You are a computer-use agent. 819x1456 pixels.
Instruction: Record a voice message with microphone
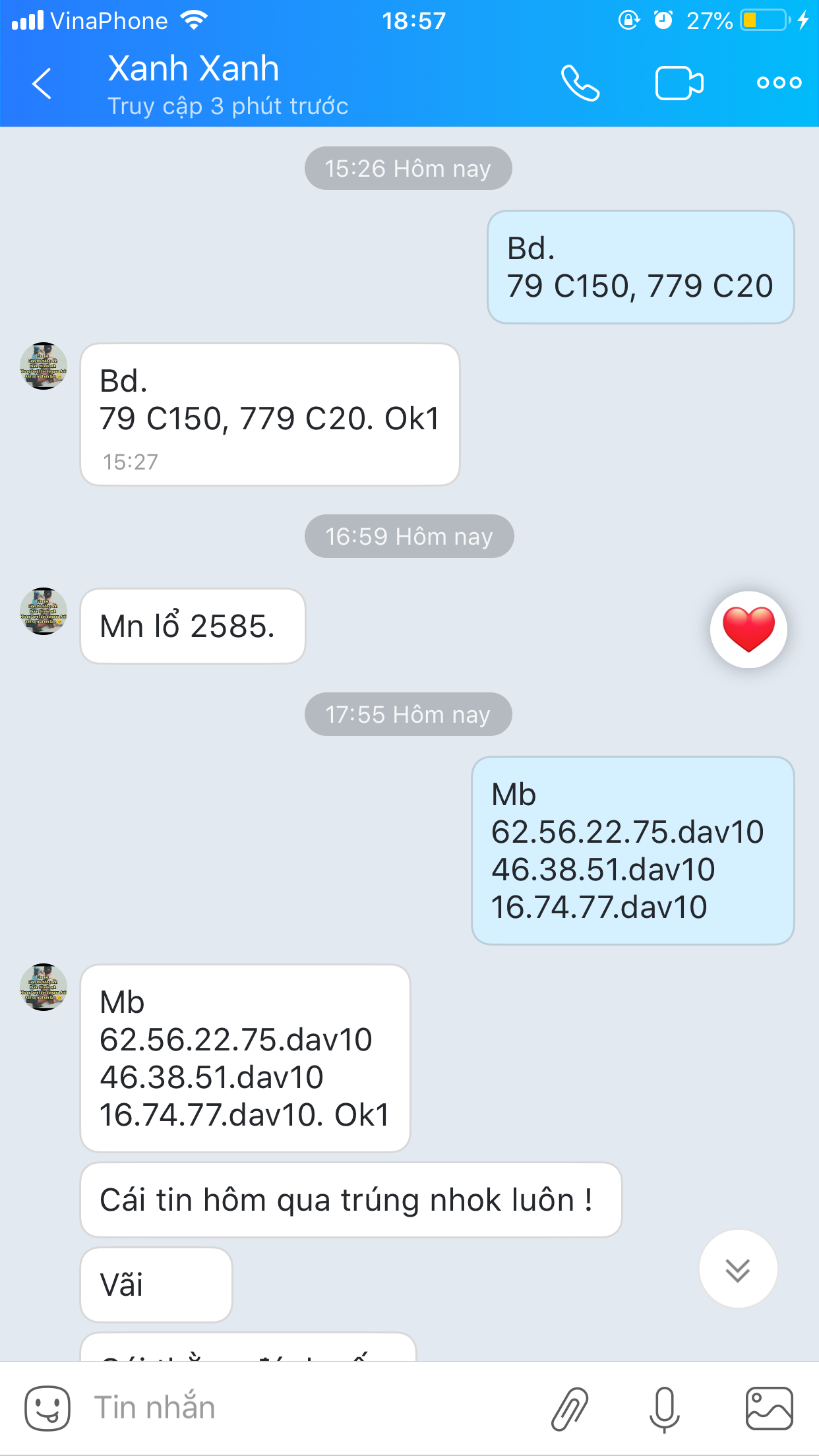665,1409
